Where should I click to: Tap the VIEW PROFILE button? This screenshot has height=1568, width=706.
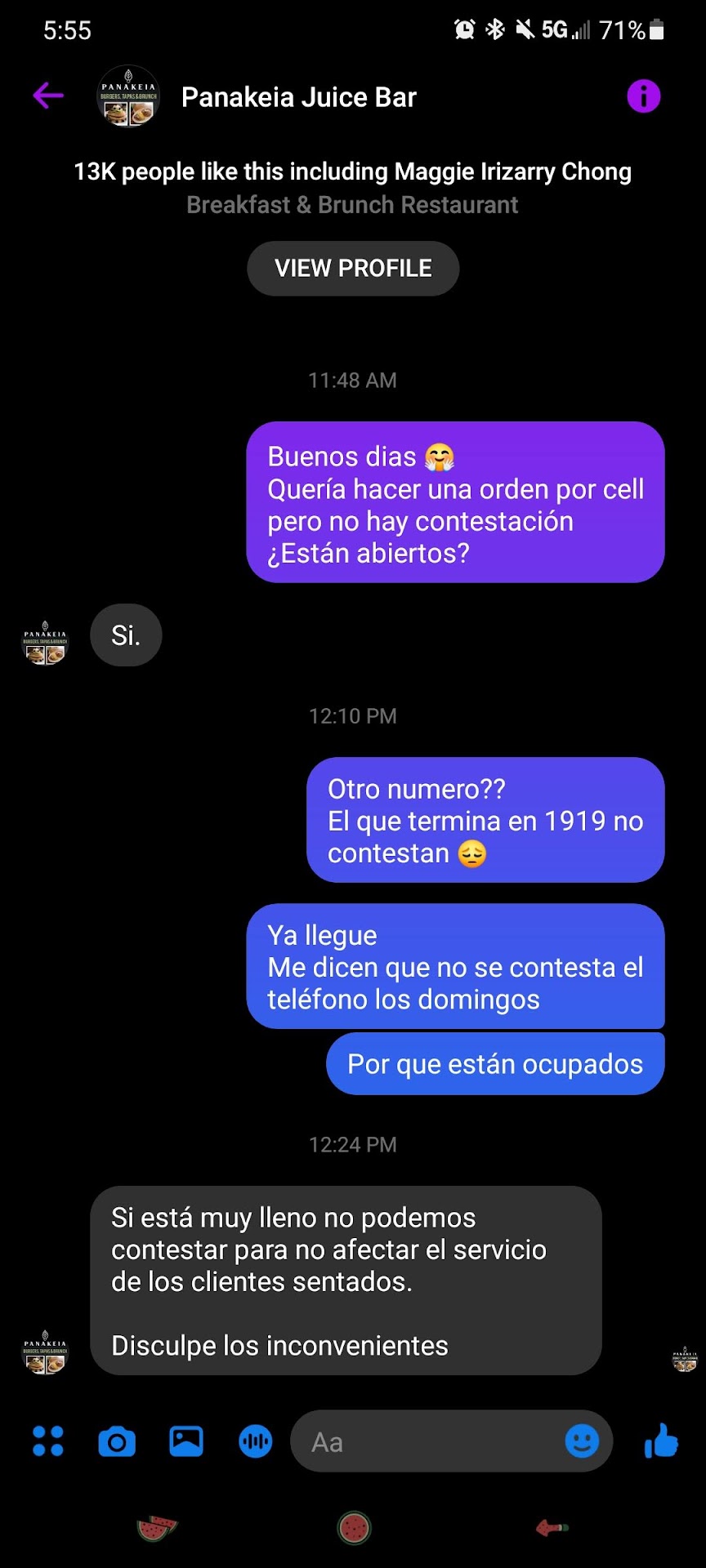(x=353, y=269)
